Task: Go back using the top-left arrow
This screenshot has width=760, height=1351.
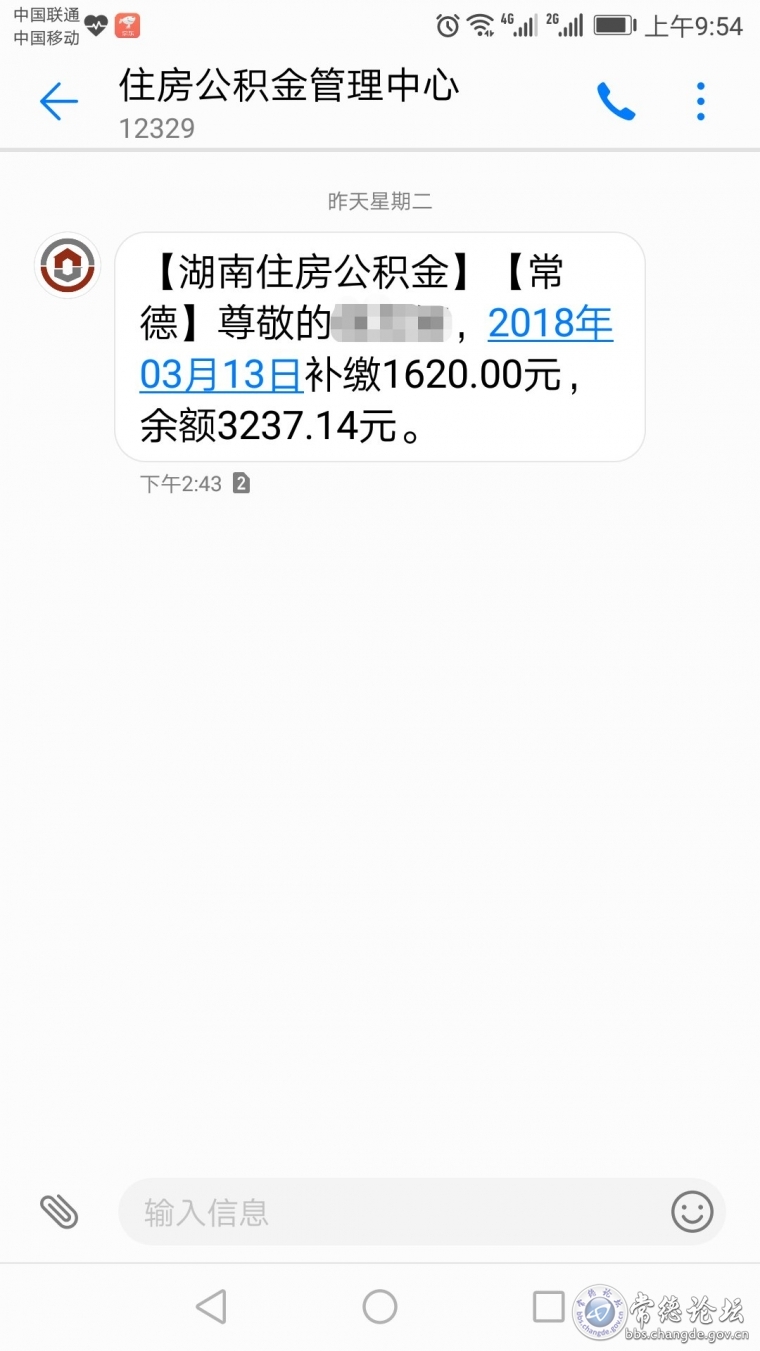Action: click(58, 102)
